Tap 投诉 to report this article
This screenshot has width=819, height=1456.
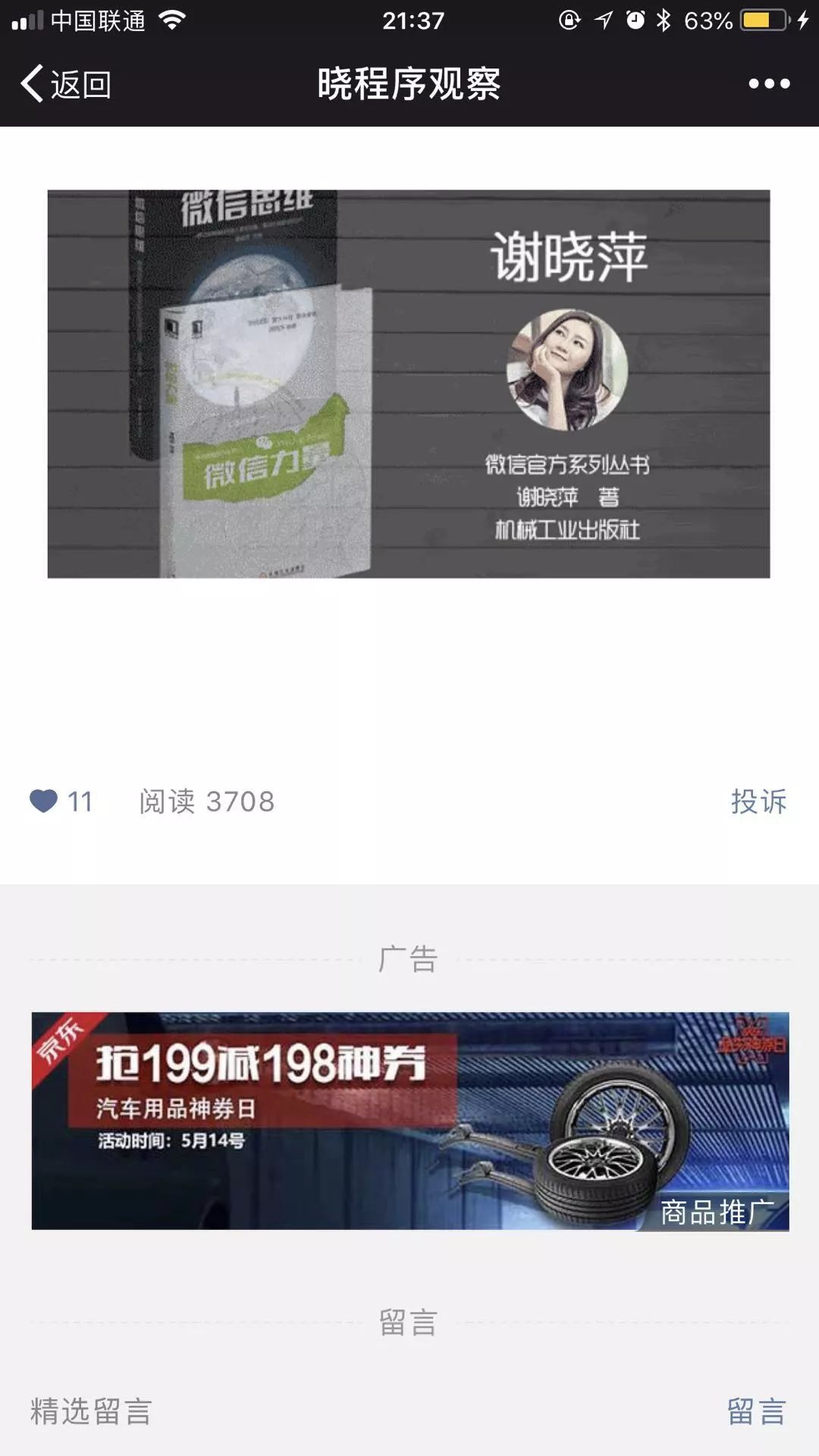click(x=758, y=801)
